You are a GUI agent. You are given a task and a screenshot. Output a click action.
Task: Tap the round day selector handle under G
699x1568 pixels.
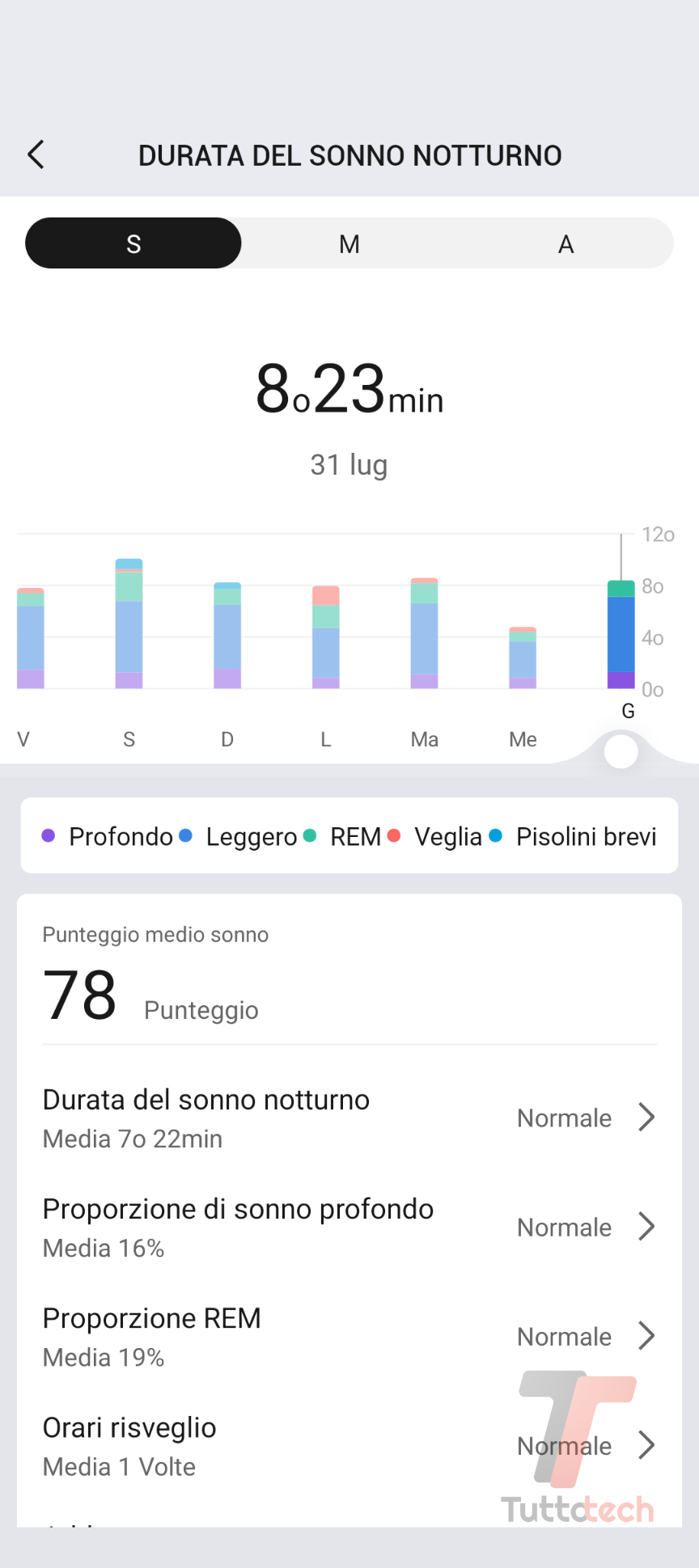621,752
